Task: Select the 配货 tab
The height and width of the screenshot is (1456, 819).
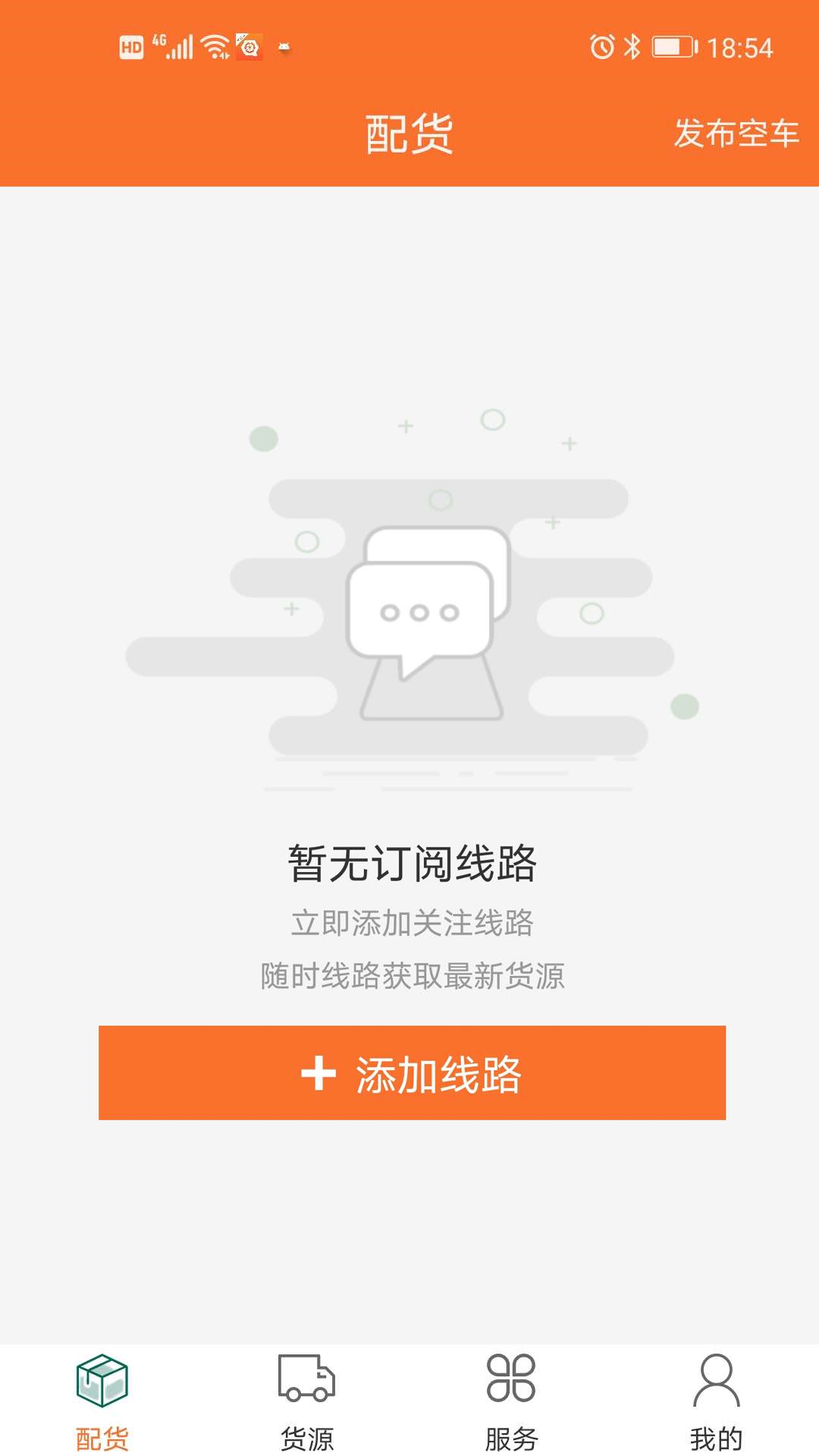Action: (x=102, y=1401)
